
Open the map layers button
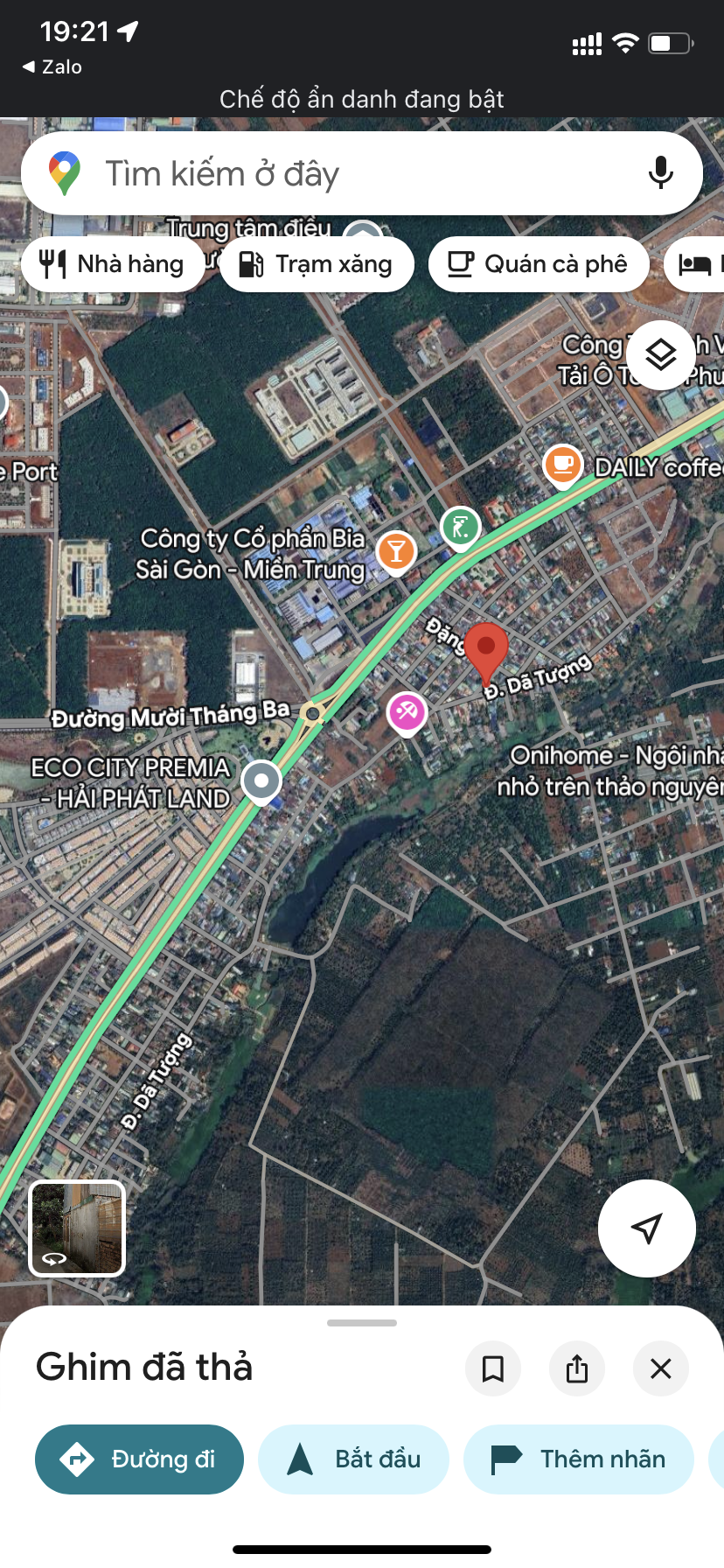(661, 355)
